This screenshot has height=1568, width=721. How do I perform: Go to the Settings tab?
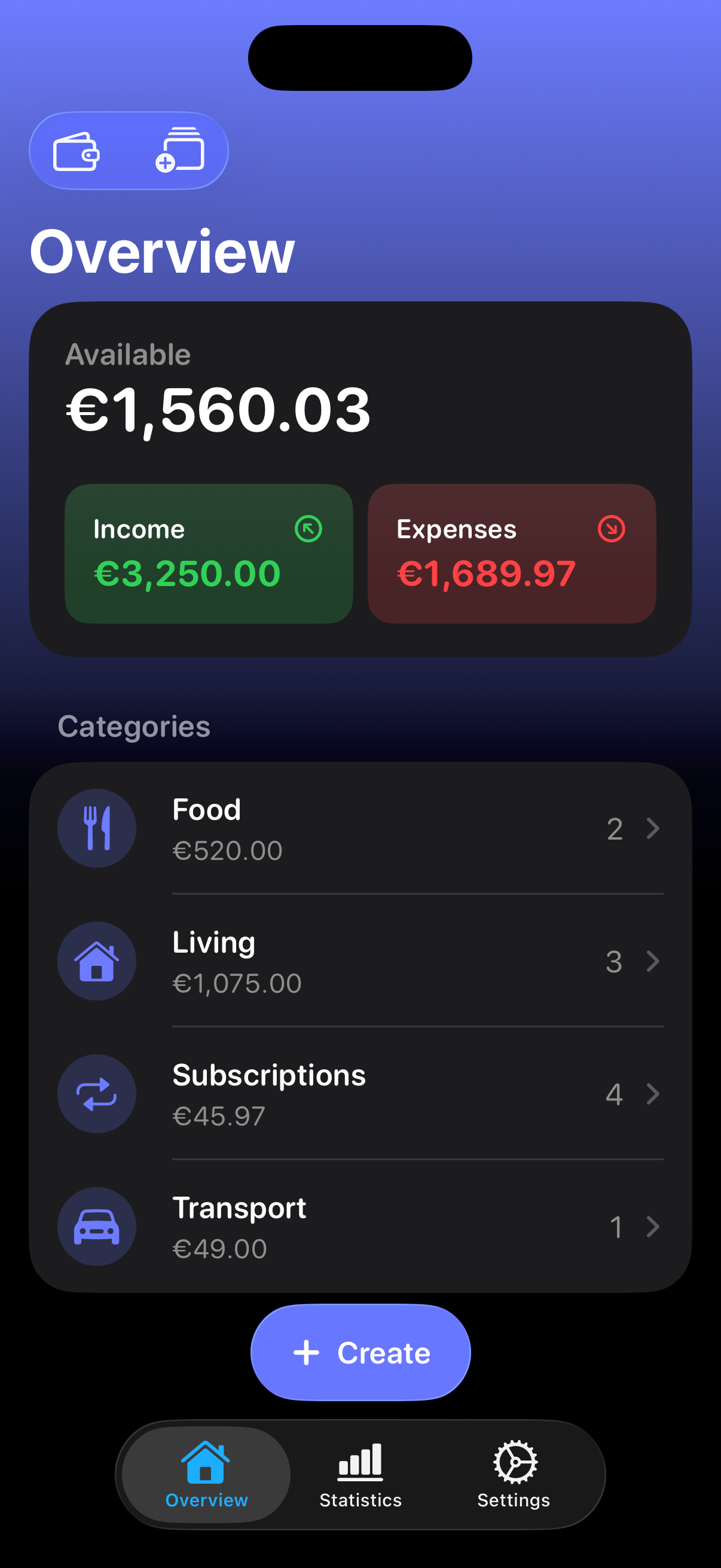(514, 1474)
